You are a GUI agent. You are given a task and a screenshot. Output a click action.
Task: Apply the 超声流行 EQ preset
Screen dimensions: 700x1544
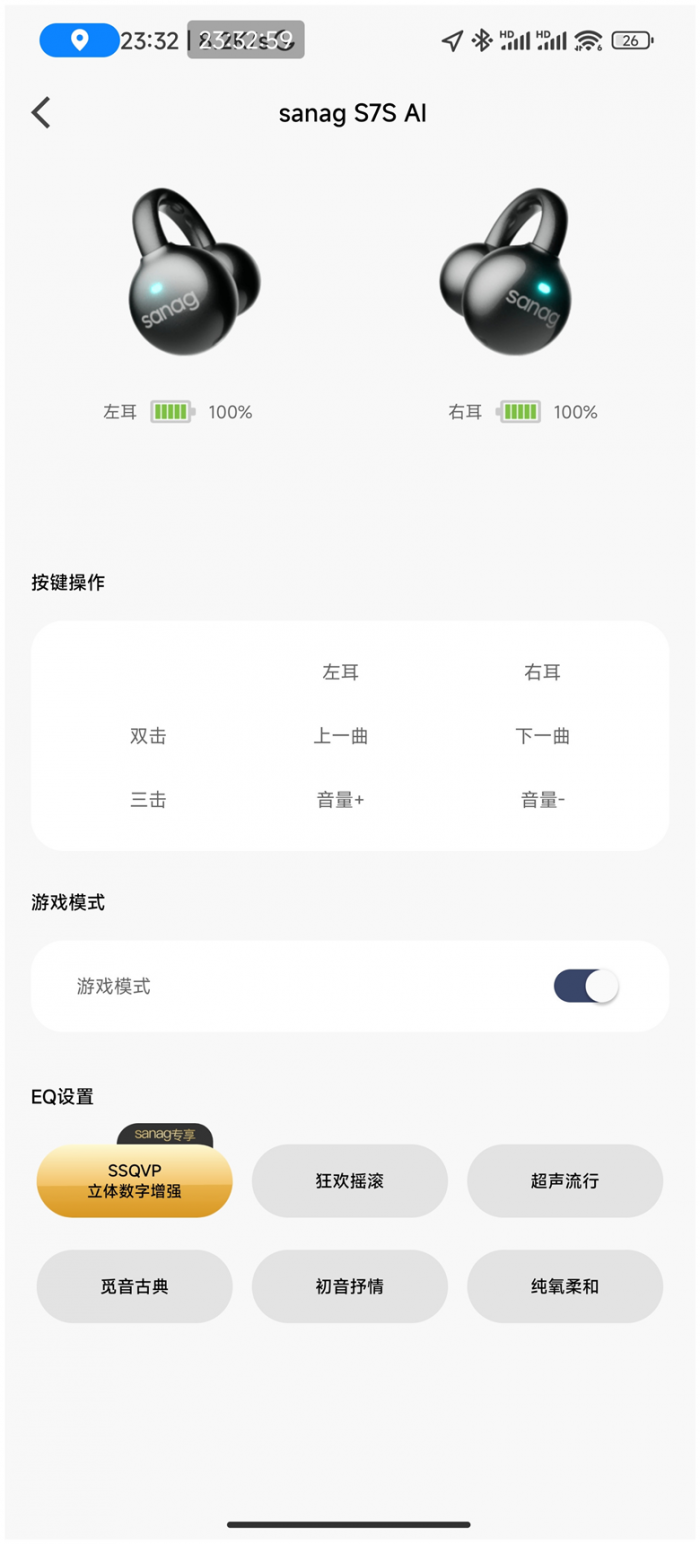click(564, 1181)
